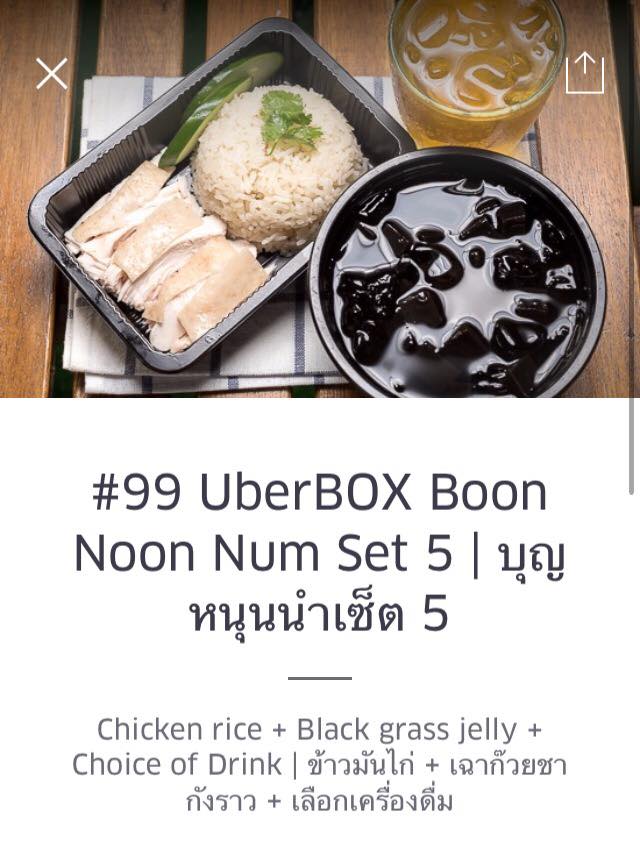Close the UberBOX item details
640x844 pixels.
[x=52, y=73]
